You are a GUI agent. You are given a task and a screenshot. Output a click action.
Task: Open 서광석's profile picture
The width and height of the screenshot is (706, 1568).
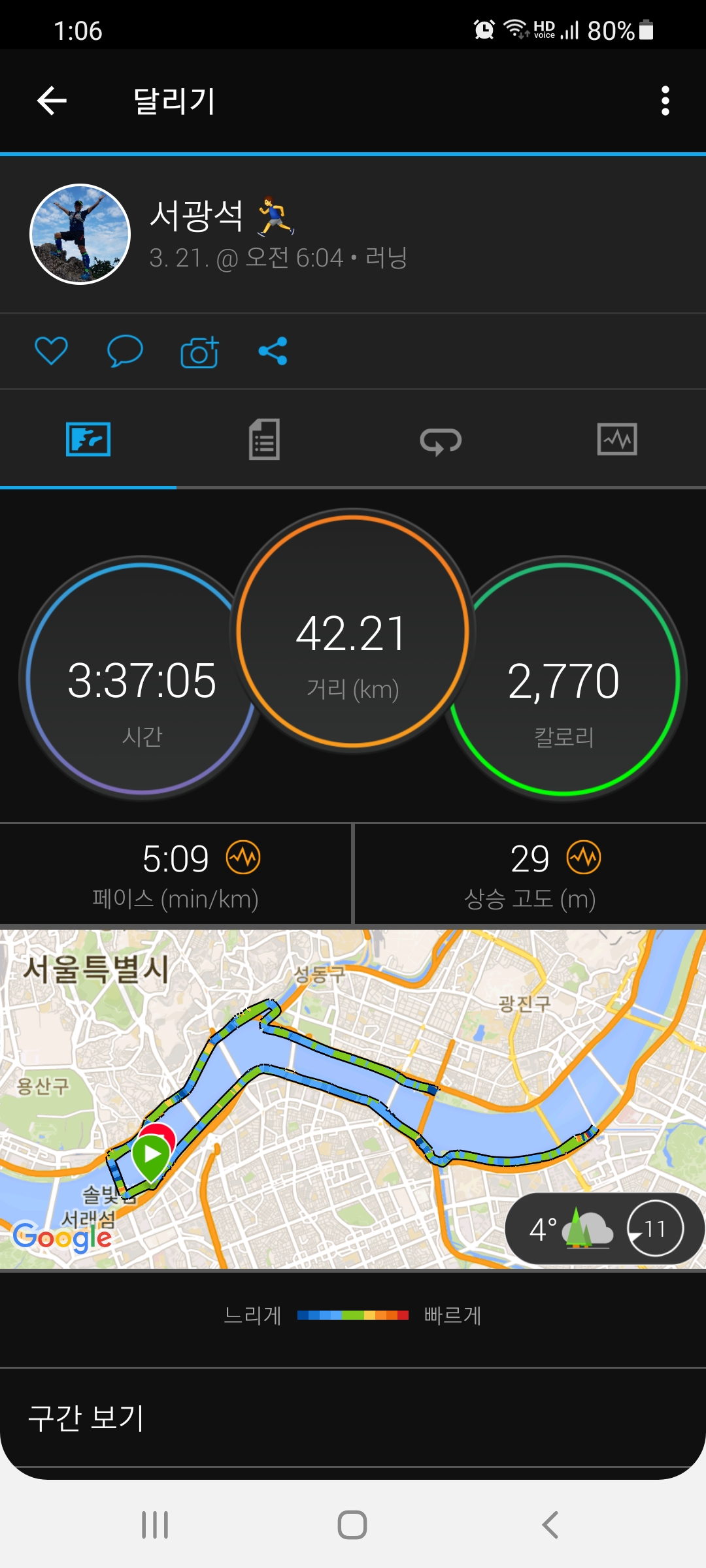coord(80,234)
